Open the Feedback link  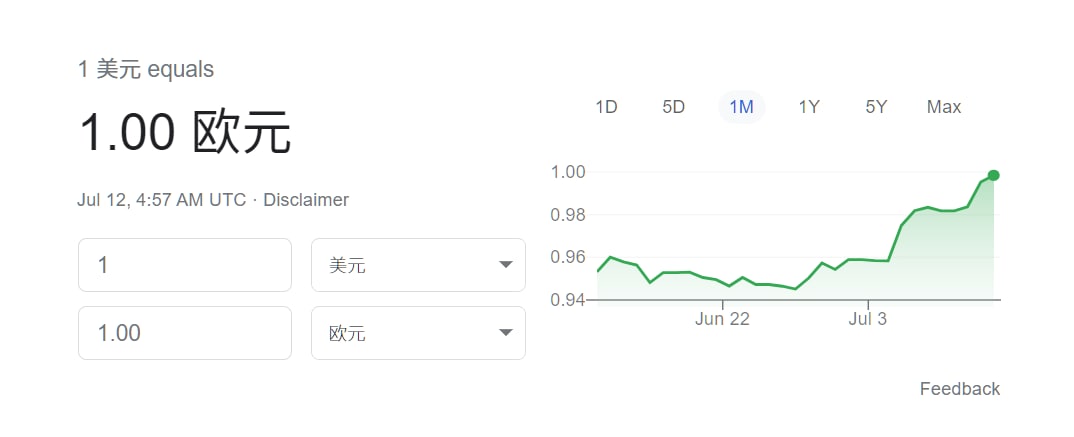tap(959, 389)
